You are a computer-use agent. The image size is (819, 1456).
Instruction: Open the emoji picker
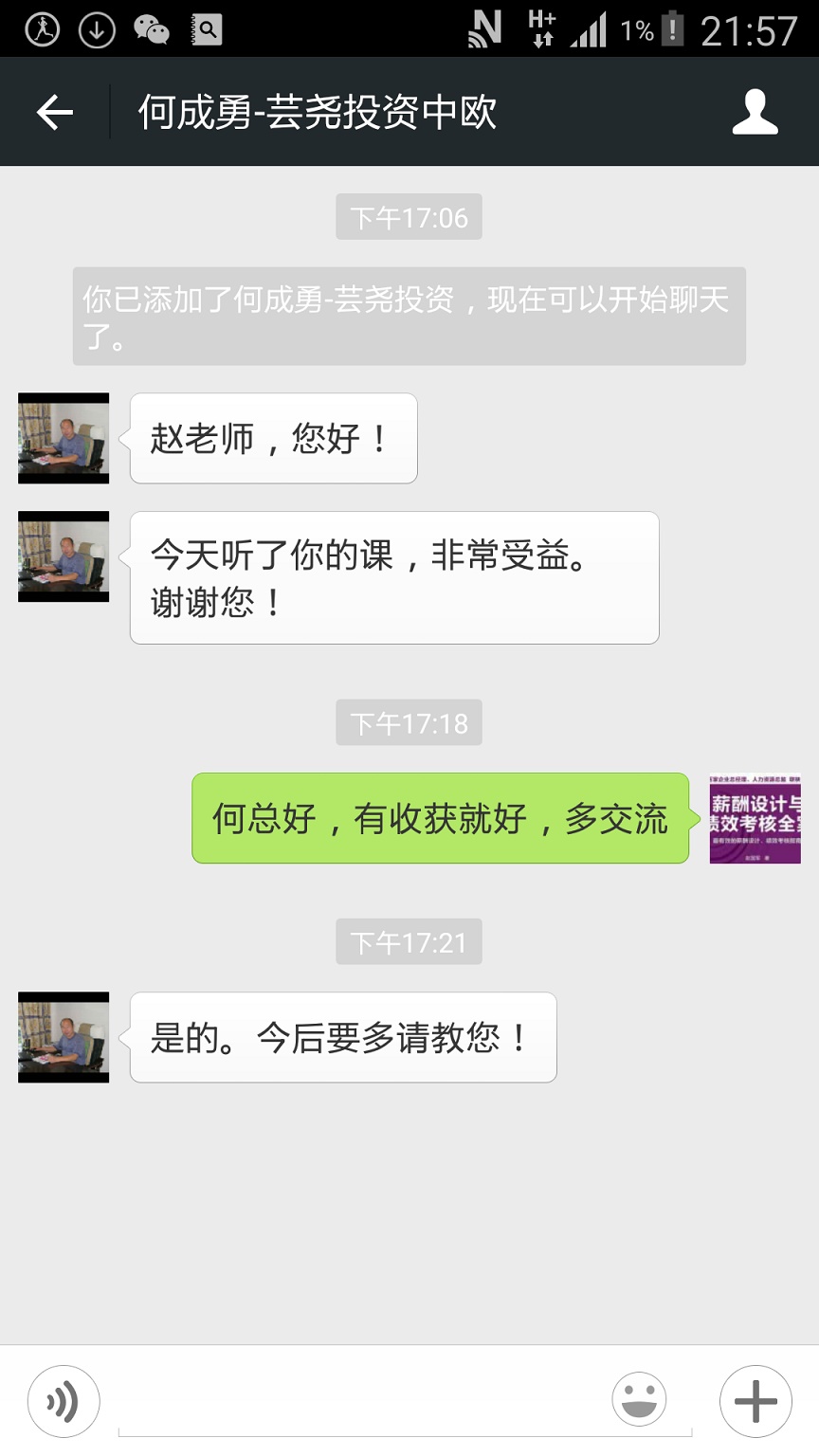click(639, 1400)
